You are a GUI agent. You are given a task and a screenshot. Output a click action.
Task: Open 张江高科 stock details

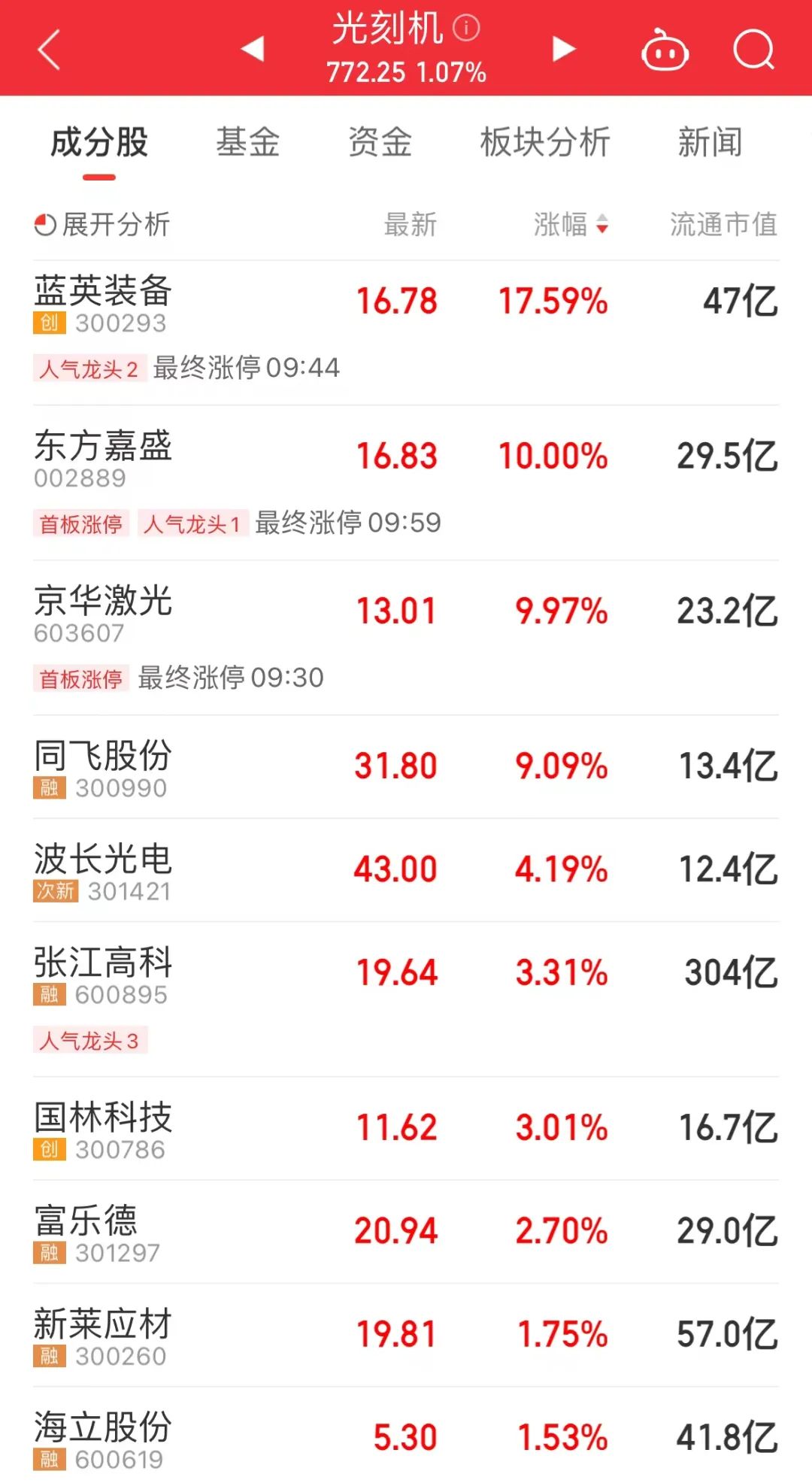(x=103, y=963)
